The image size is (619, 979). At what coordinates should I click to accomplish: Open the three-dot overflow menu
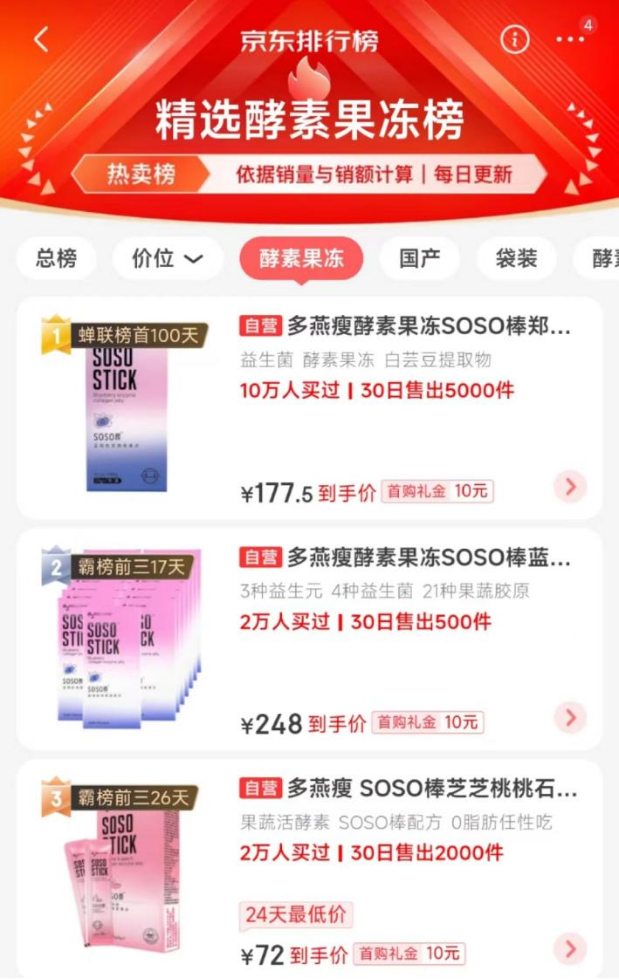(570, 39)
